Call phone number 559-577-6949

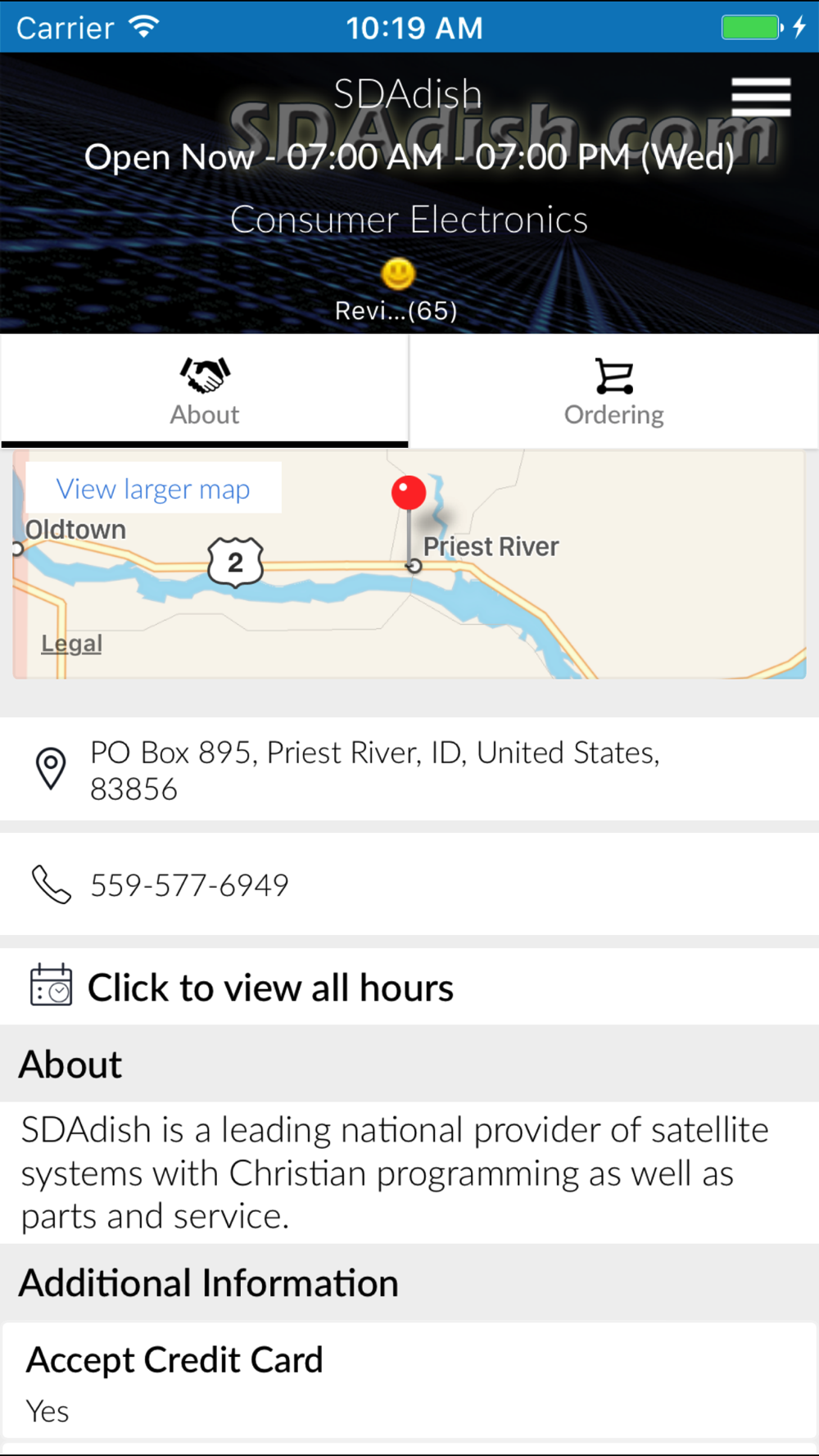click(409, 884)
